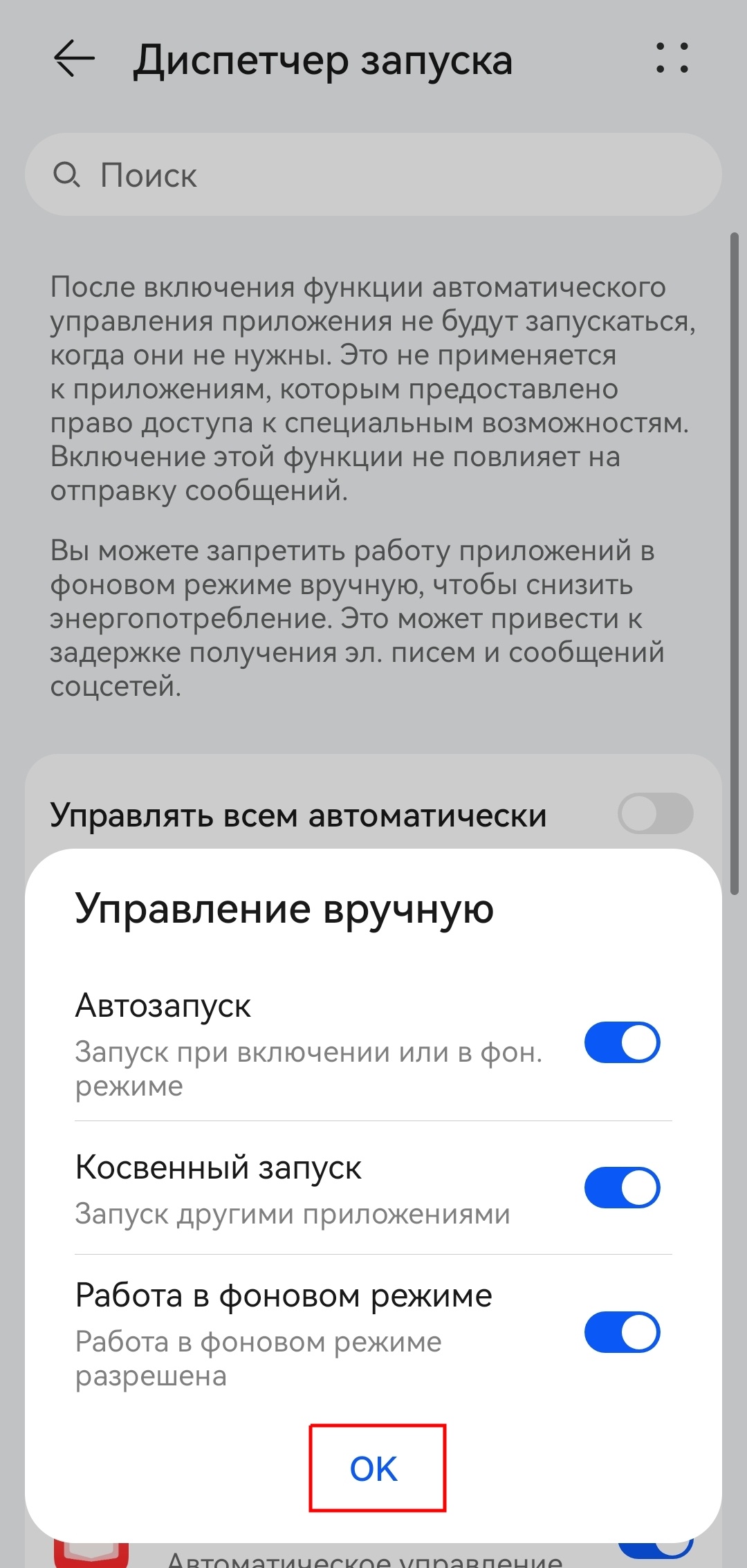Enable Управлять всем автоматически switch

(654, 813)
